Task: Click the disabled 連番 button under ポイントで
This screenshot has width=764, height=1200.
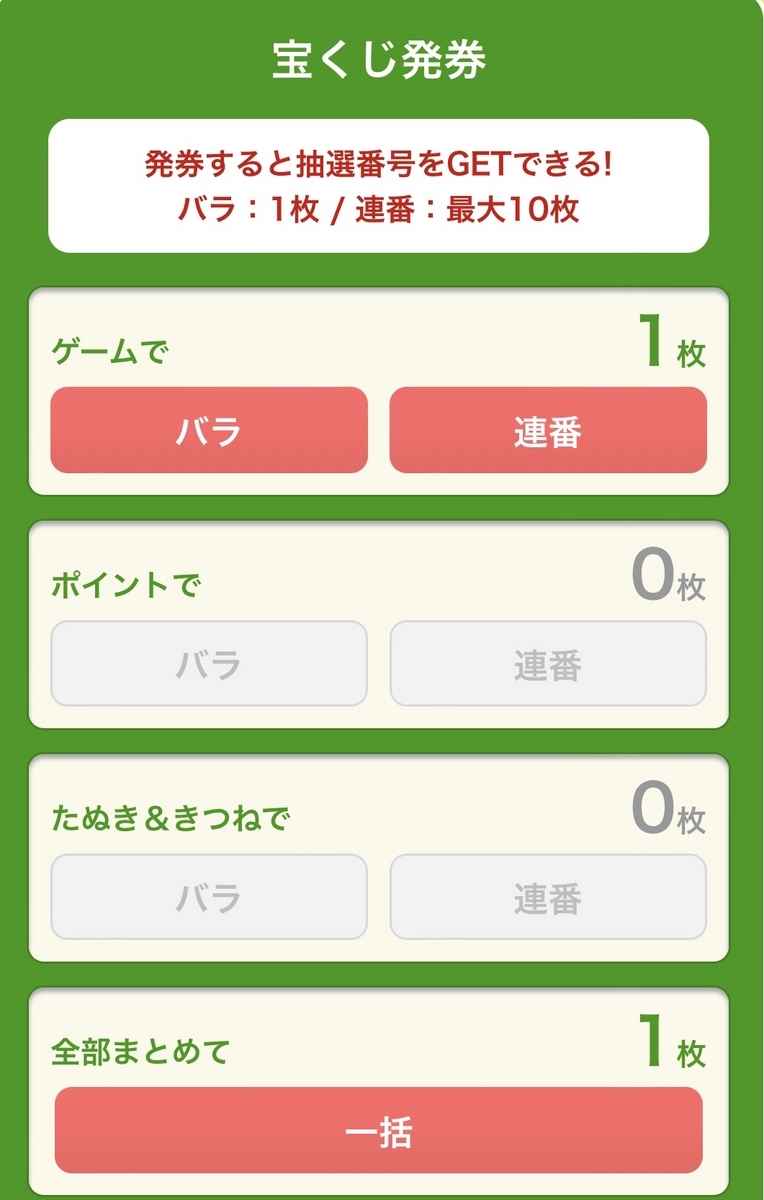Action: 549,663
